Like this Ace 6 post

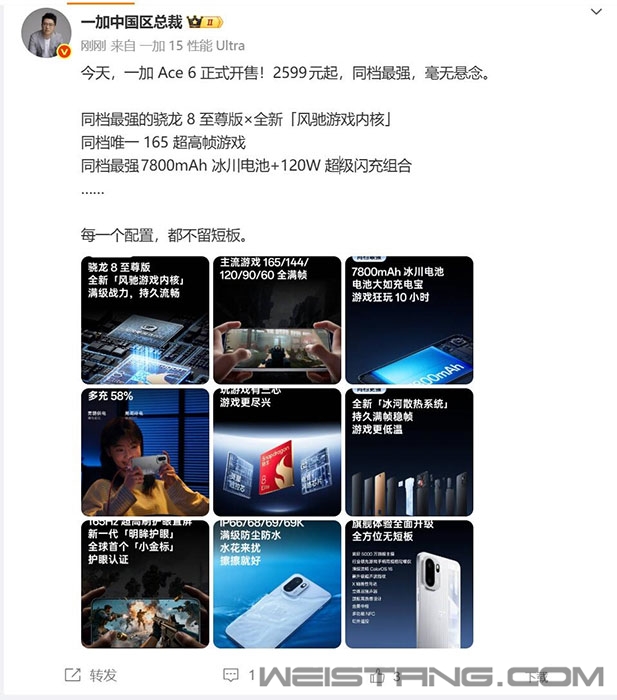380,675
